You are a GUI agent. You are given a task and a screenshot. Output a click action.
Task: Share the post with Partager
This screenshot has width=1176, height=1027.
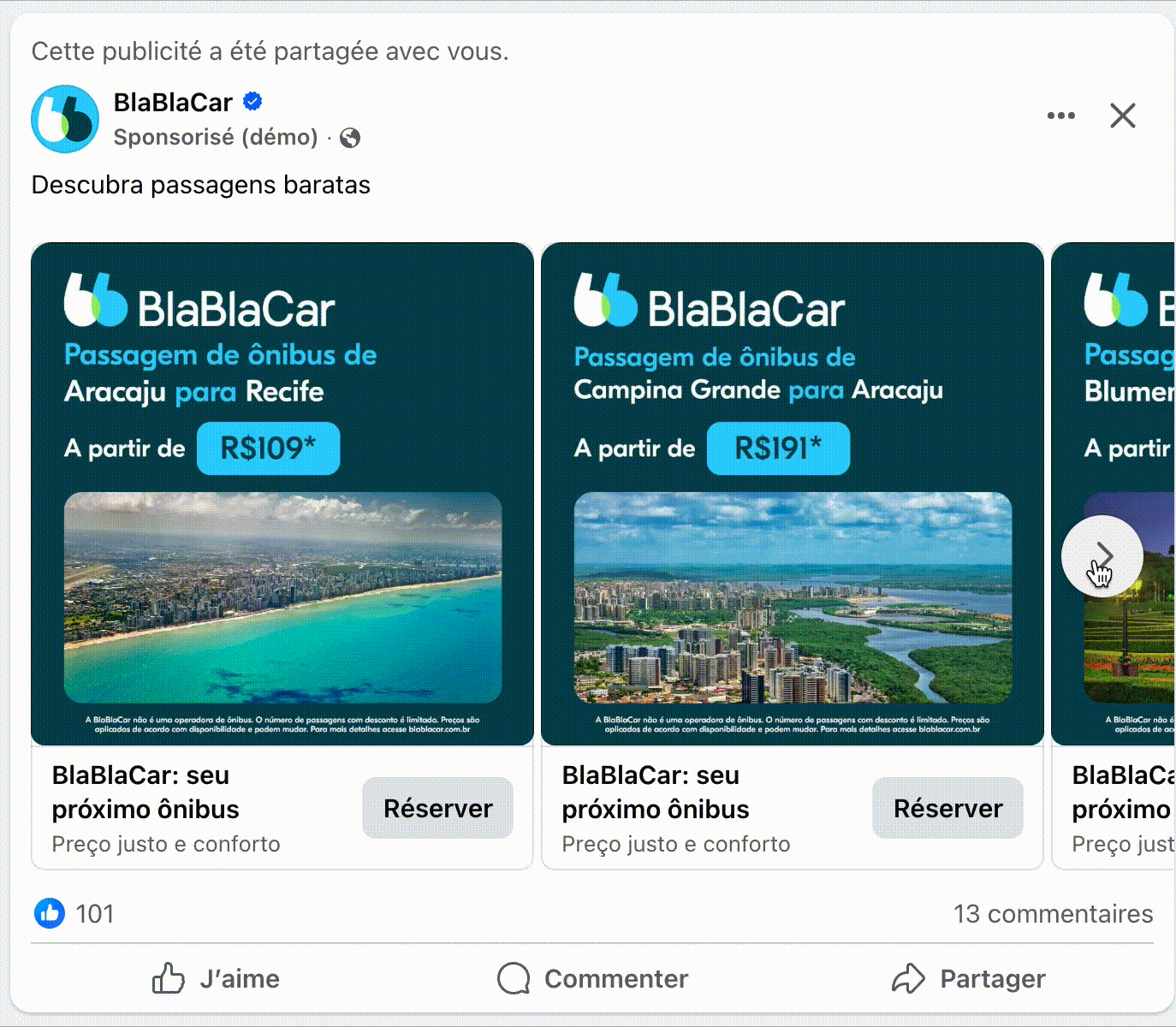click(x=968, y=978)
